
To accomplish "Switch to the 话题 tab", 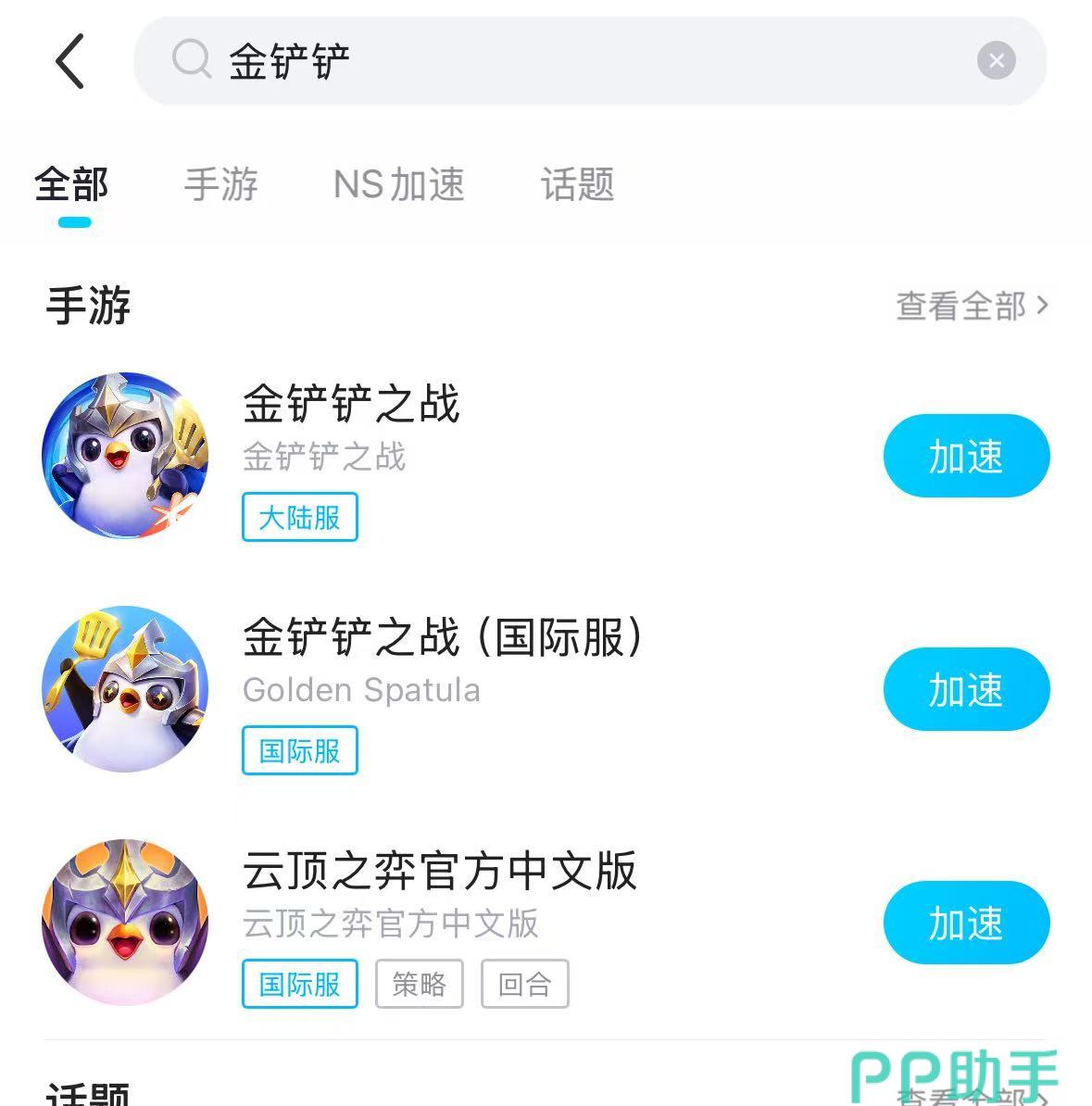I will point(577,184).
